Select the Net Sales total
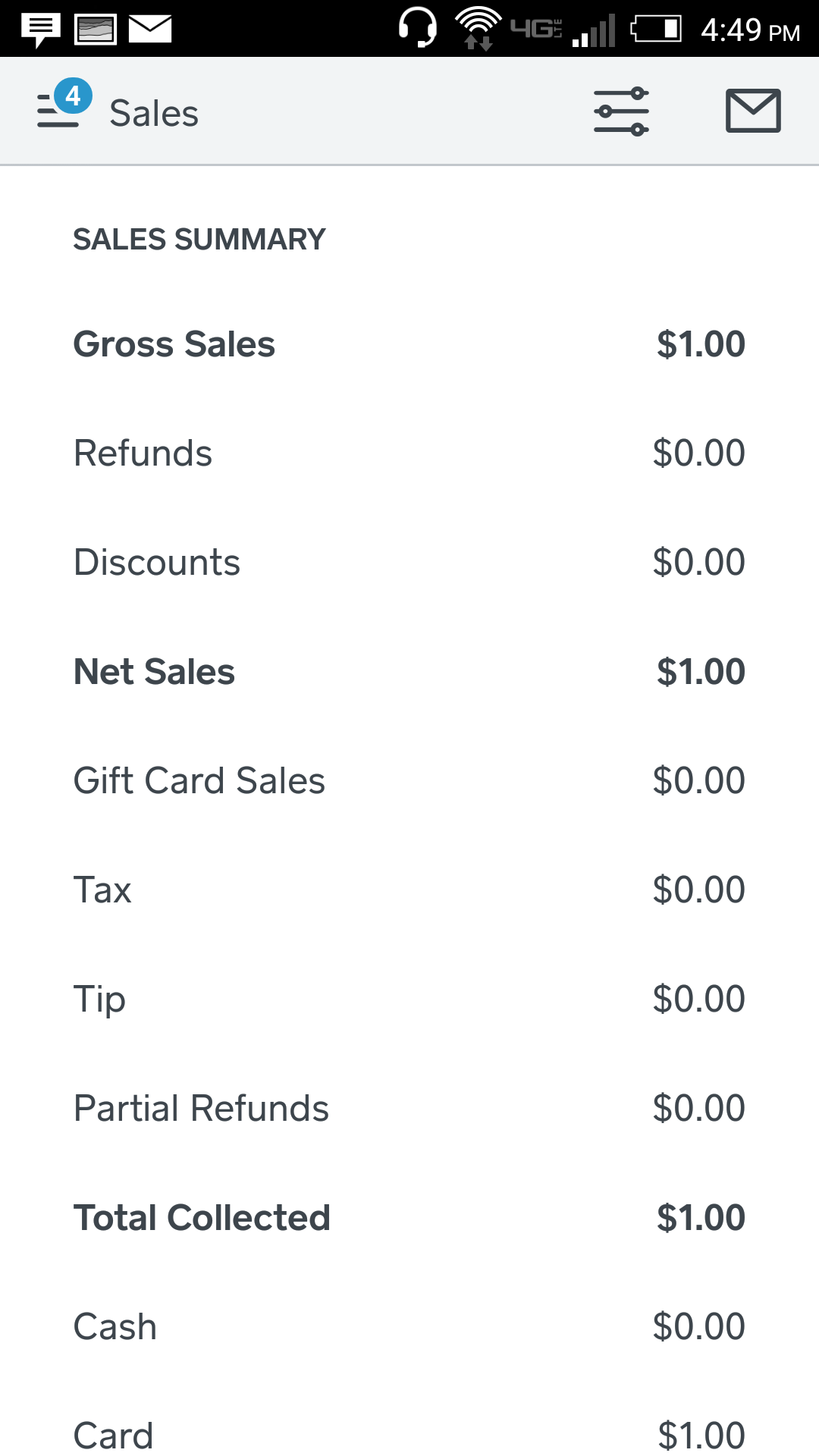This screenshot has width=819, height=1456. click(409, 671)
